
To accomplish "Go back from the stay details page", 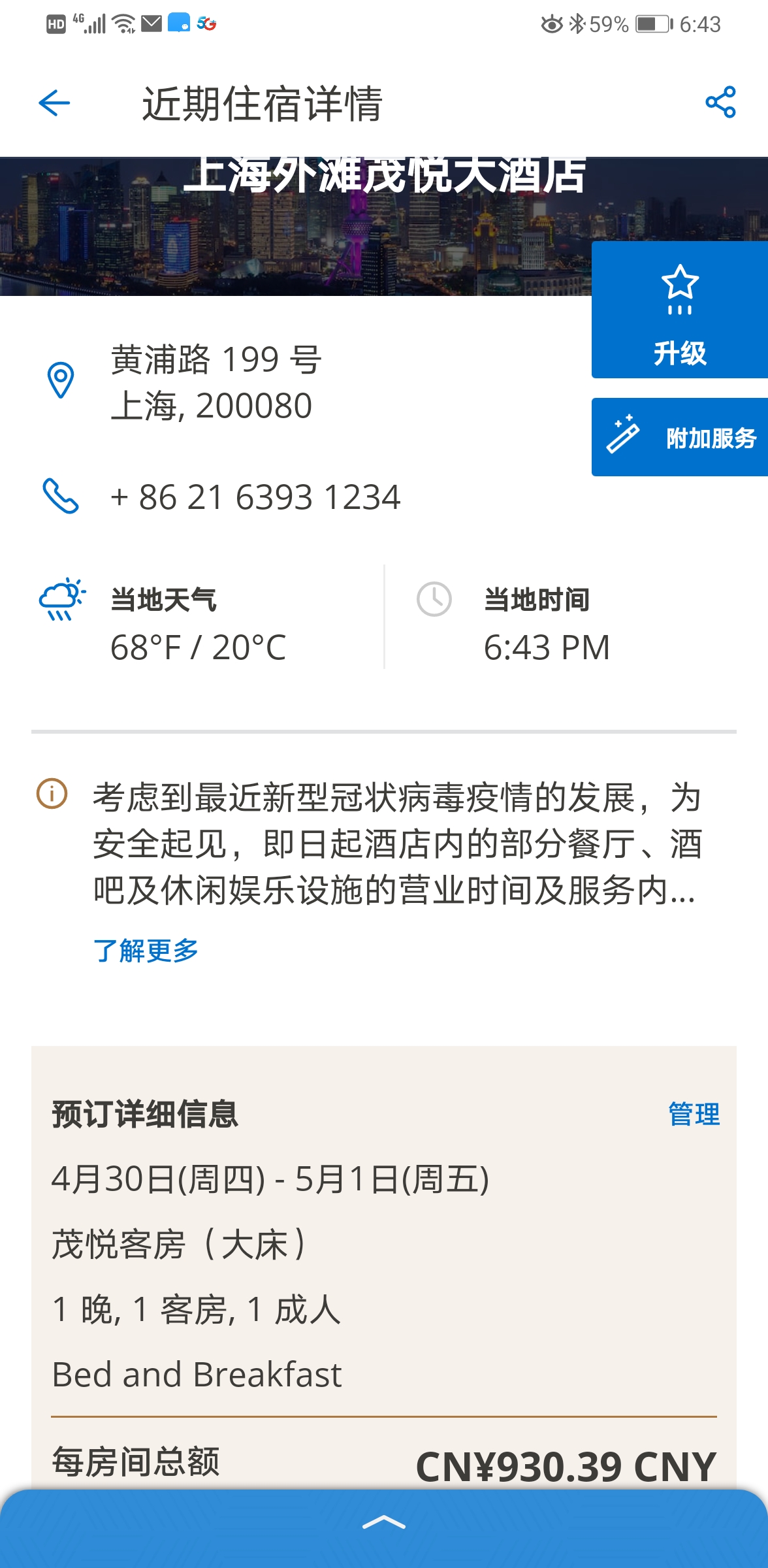I will pos(54,103).
